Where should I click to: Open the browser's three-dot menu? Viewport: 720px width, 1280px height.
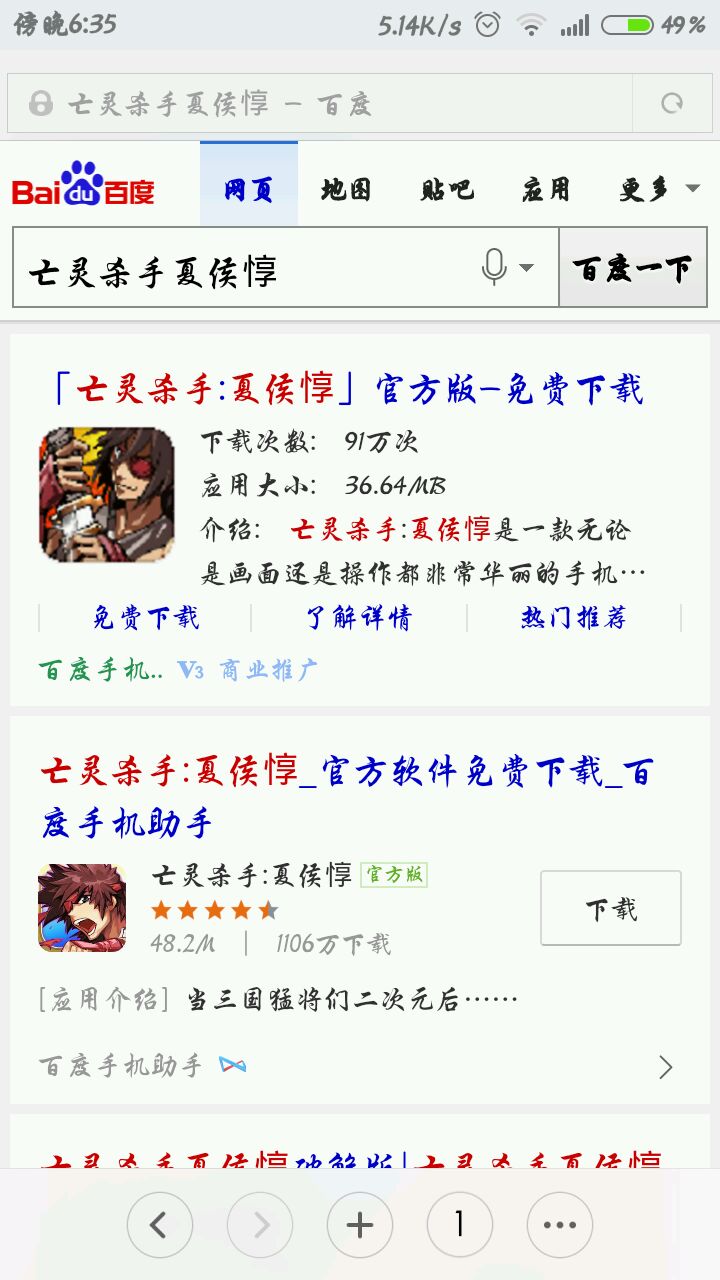559,1225
